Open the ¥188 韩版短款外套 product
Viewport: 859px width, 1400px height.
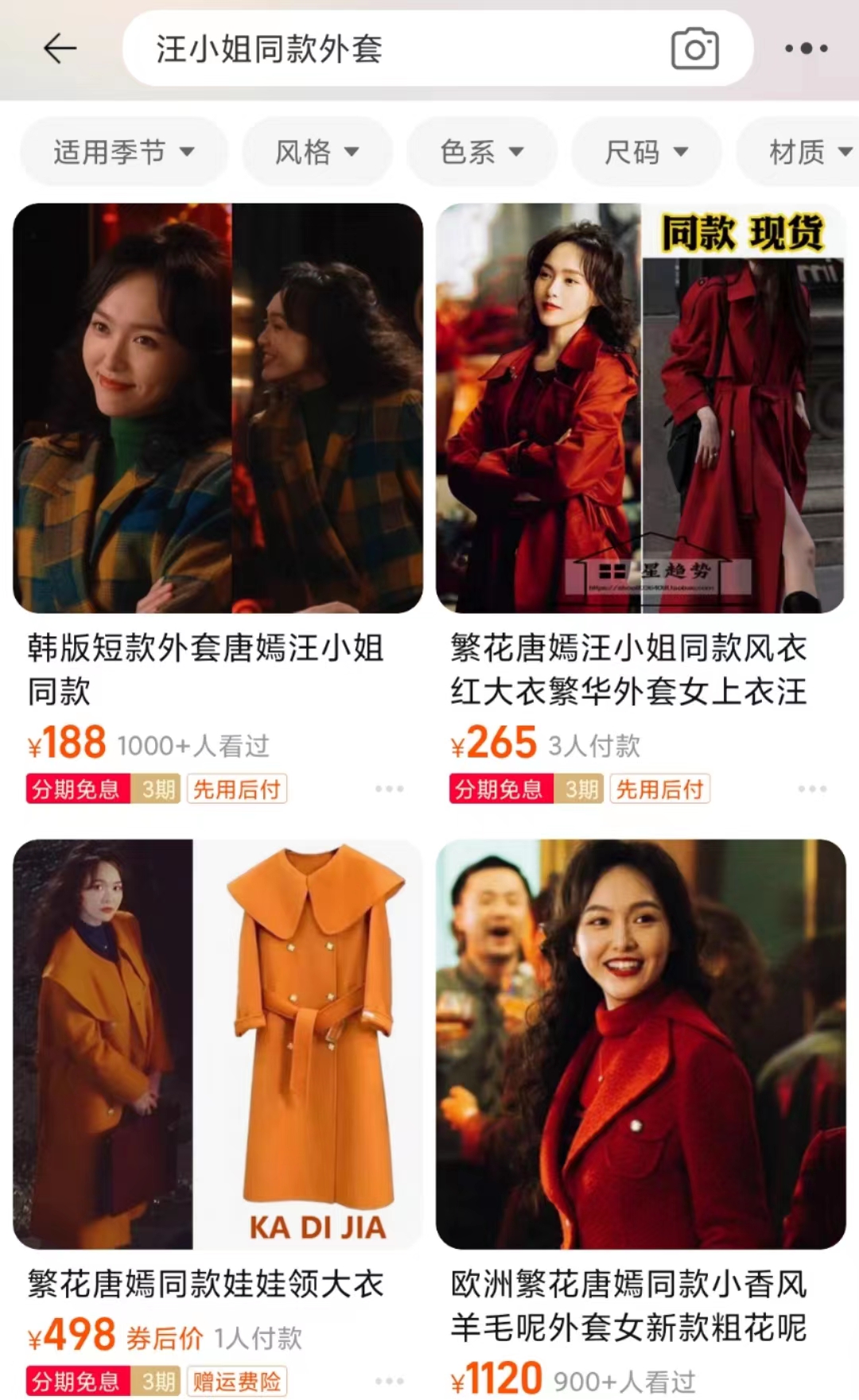click(x=218, y=409)
